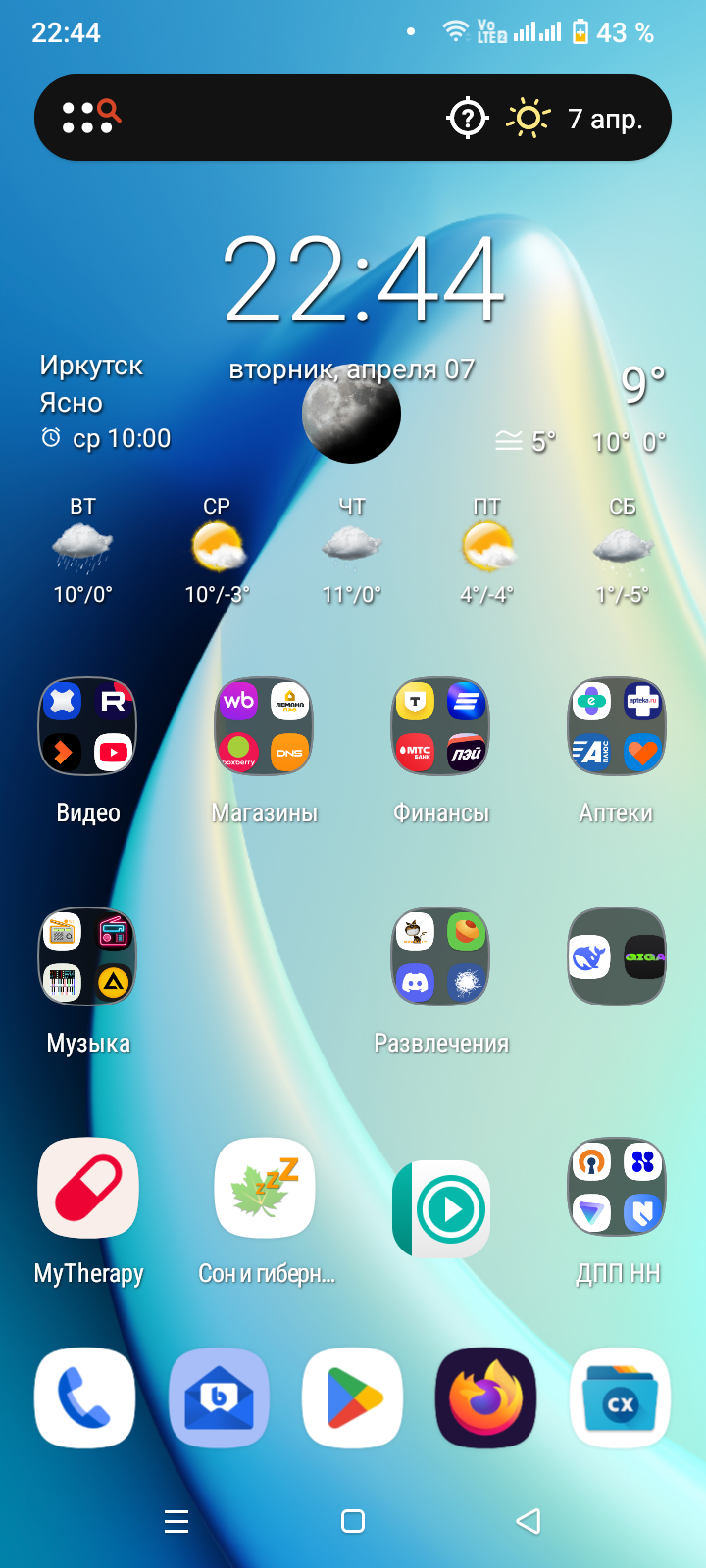Open recent apps from navigation bar
The image size is (706, 1568).
pos(176,1521)
